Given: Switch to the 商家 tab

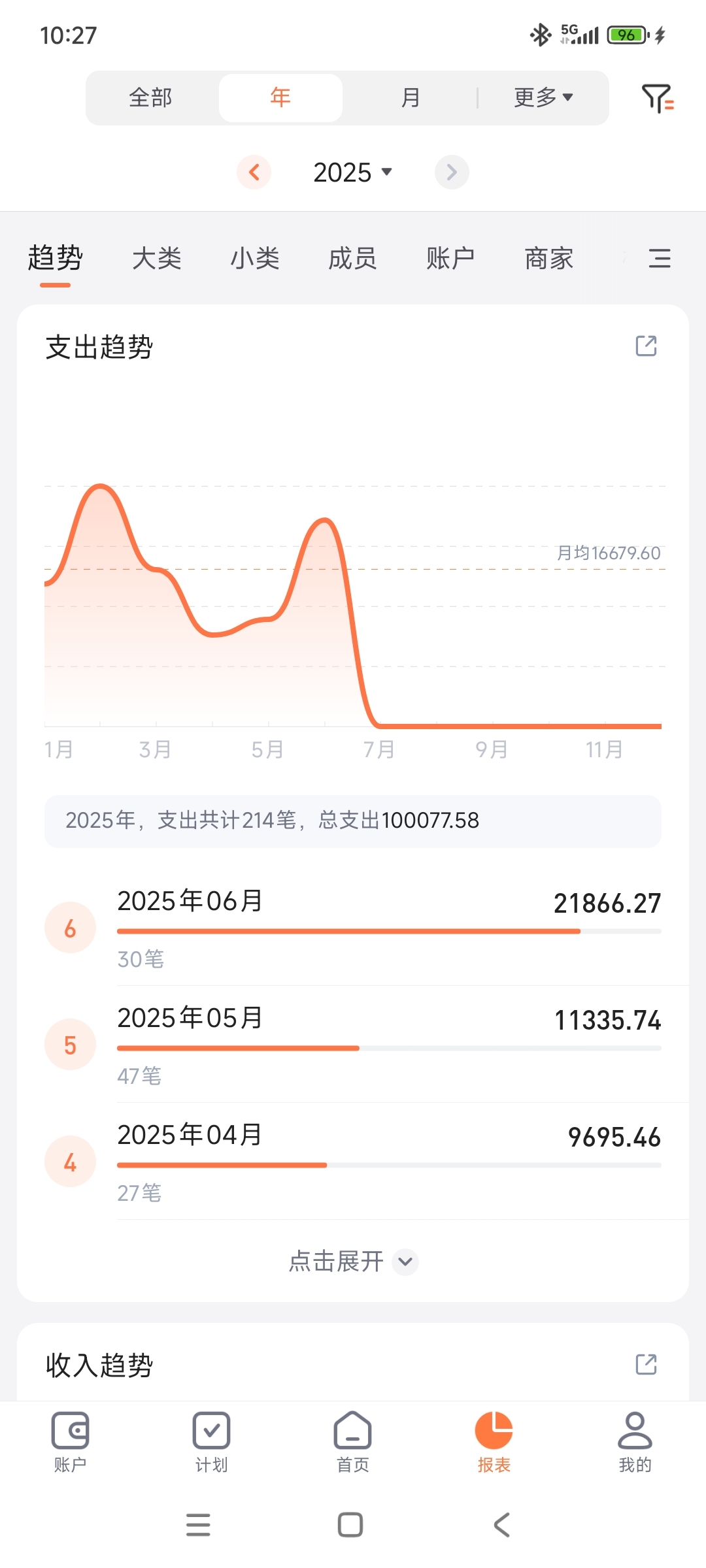Looking at the screenshot, I should (549, 258).
